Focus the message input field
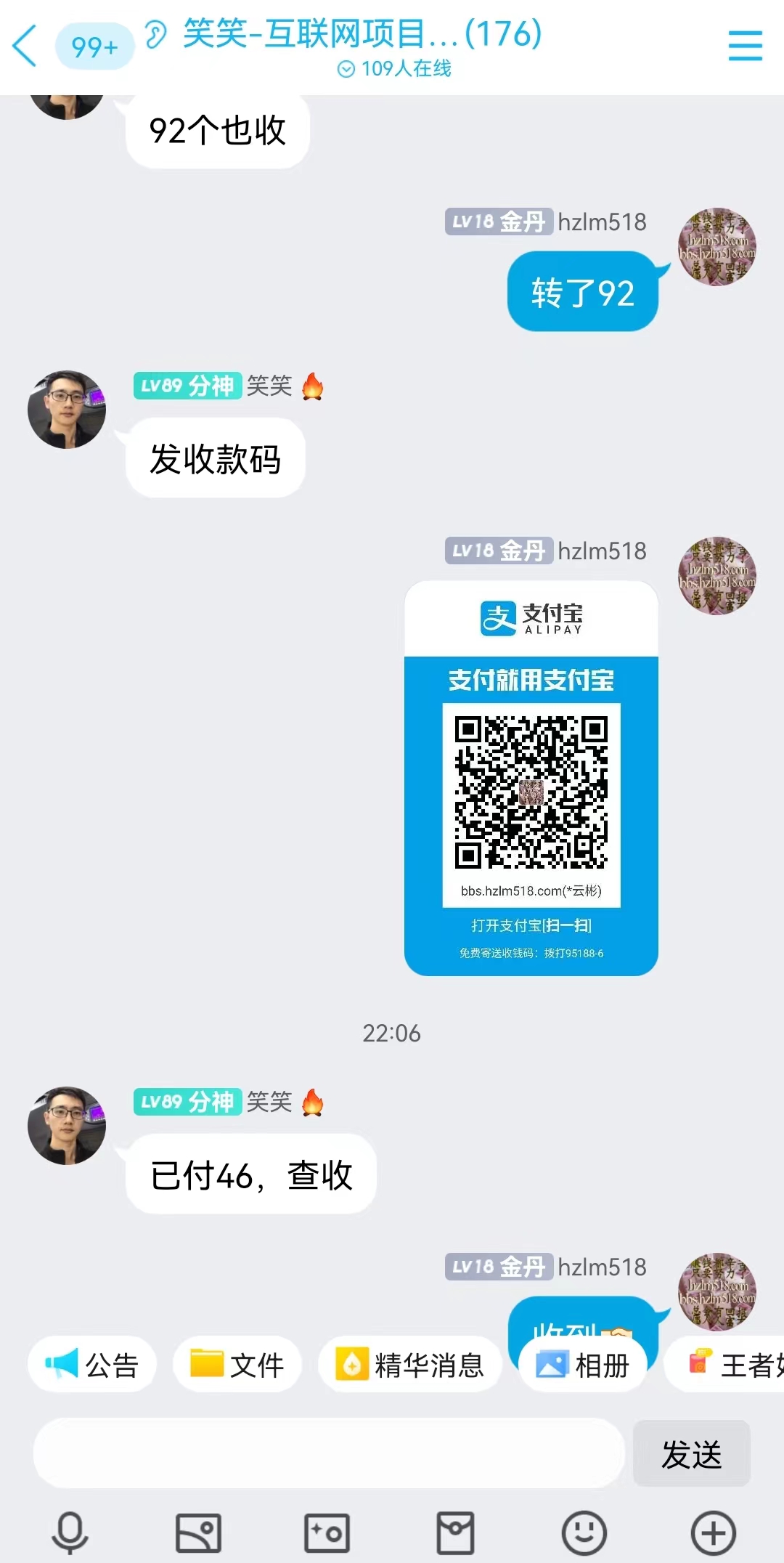The width and height of the screenshot is (784, 1563). click(328, 1454)
